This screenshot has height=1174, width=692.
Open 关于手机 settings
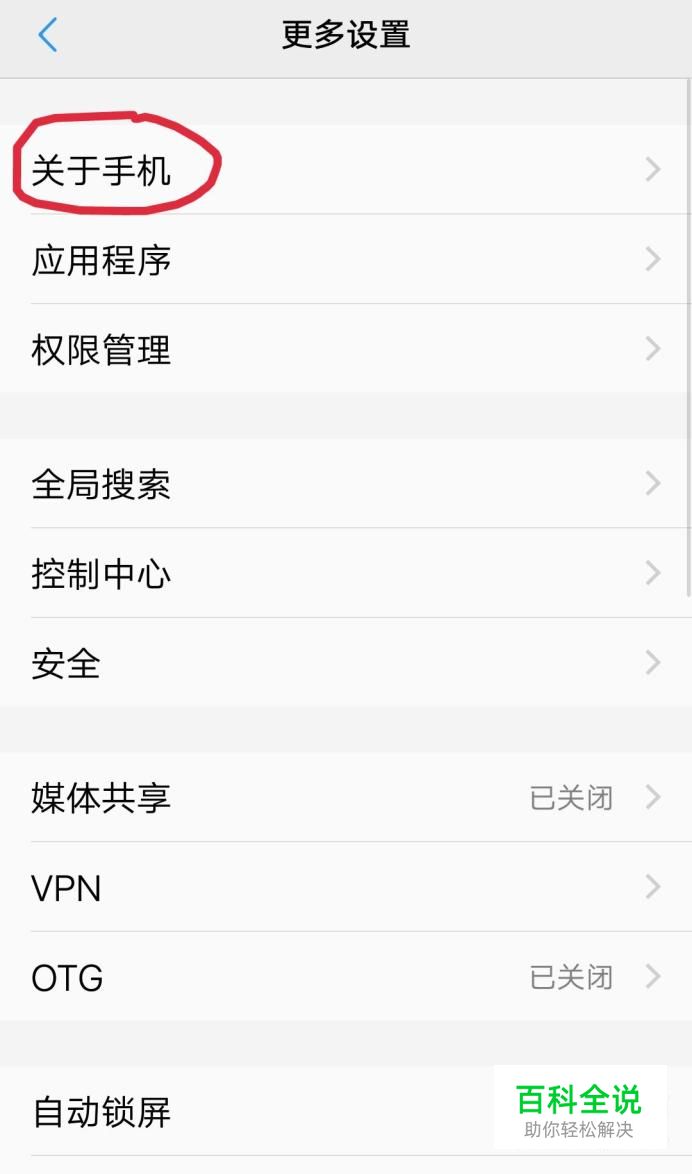[x=346, y=169]
